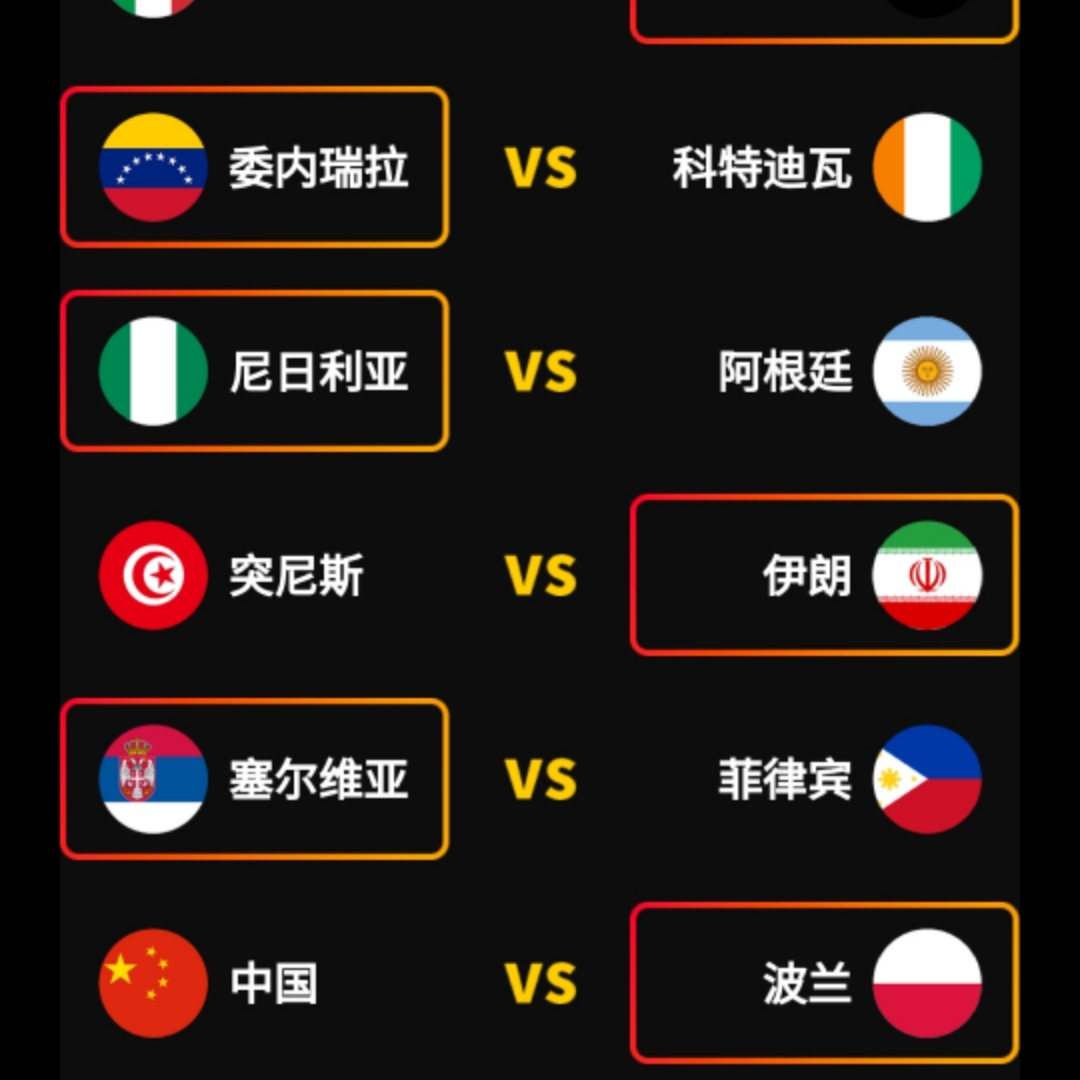
Task: Pick 突尼斯 to beat 伊朗
Action: coord(254,575)
